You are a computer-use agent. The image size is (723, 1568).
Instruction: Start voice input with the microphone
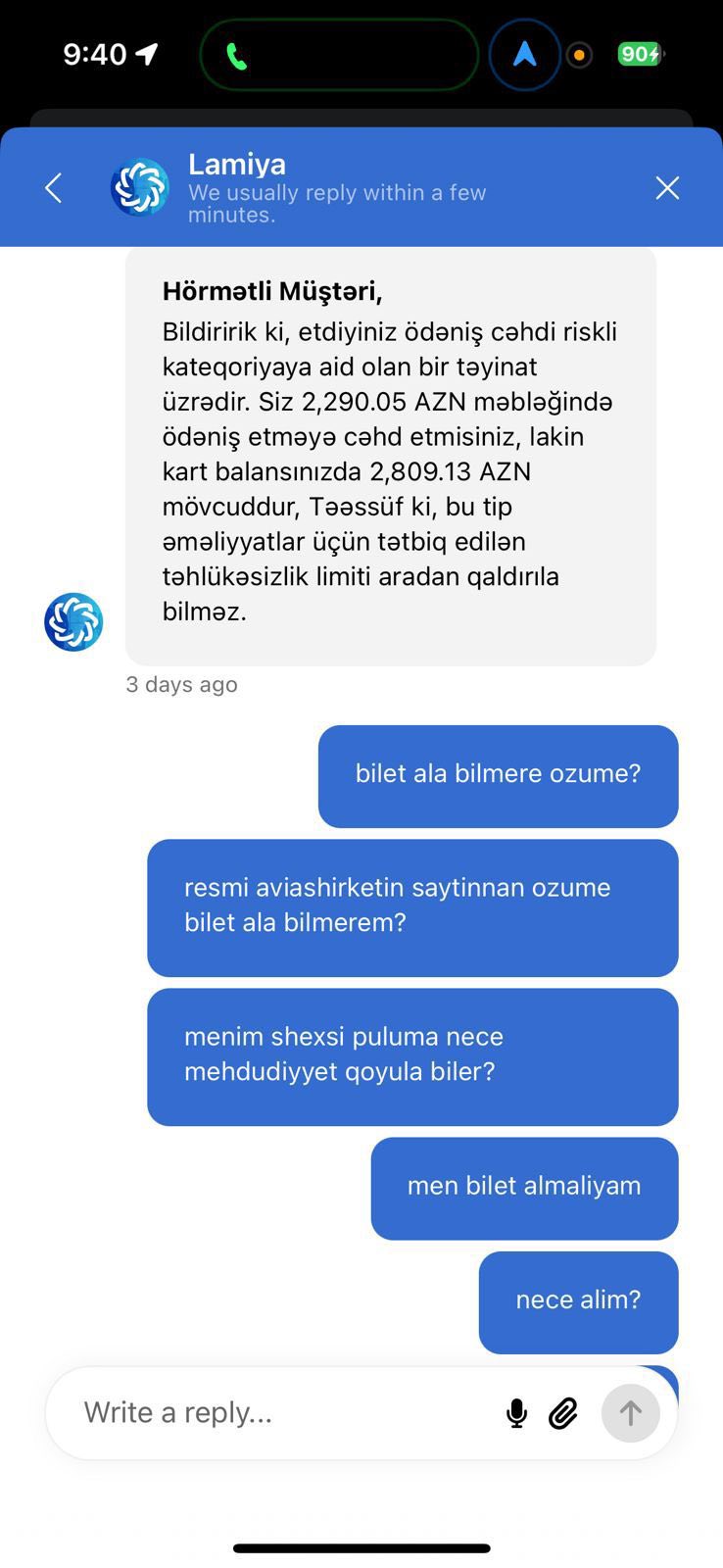coord(516,1413)
